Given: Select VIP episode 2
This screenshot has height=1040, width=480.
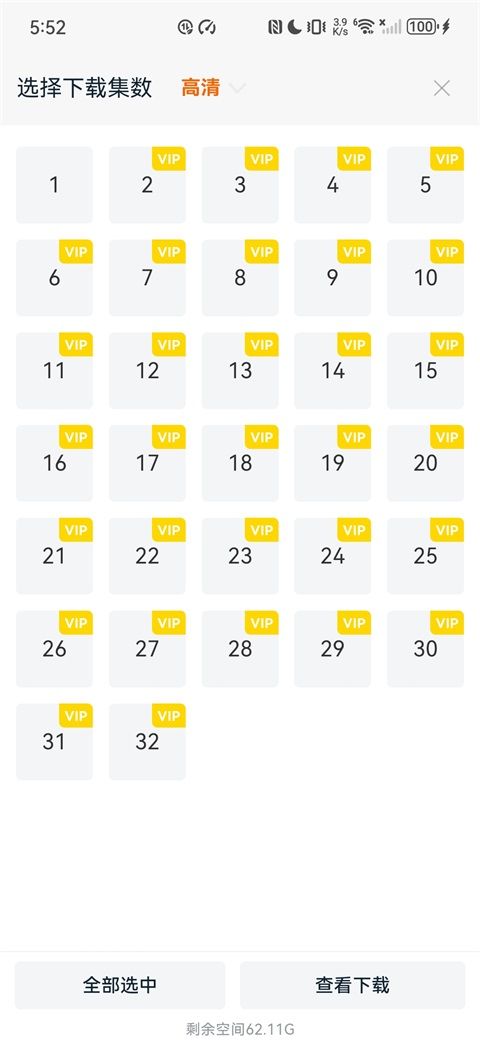Looking at the screenshot, I should (x=147, y=185).
